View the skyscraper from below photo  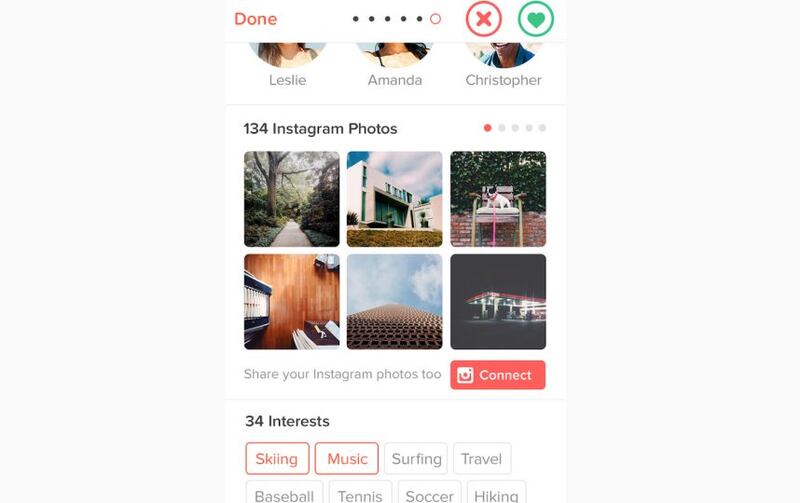point(394,301)
